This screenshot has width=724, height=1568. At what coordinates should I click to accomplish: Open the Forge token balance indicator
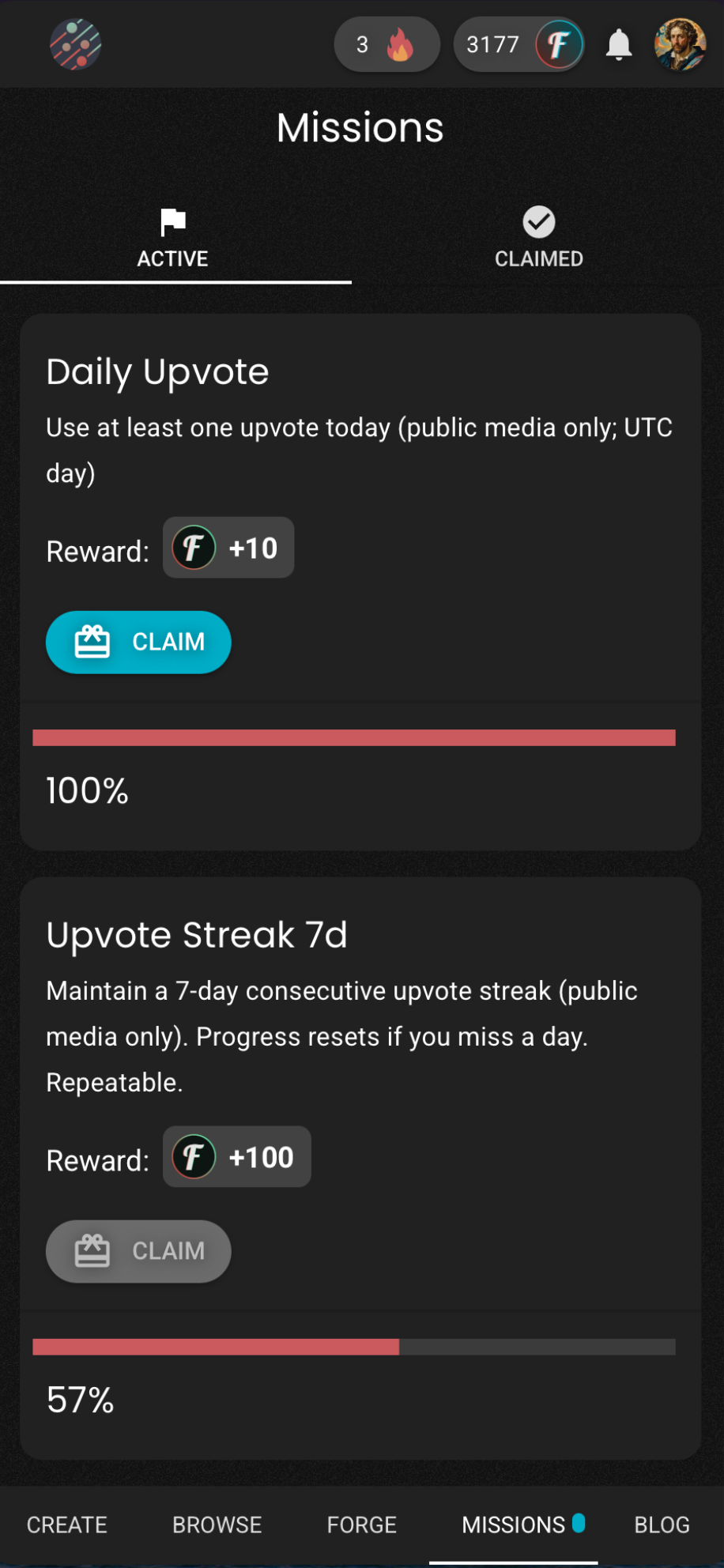pyautogui.click(x=518, y=45)
